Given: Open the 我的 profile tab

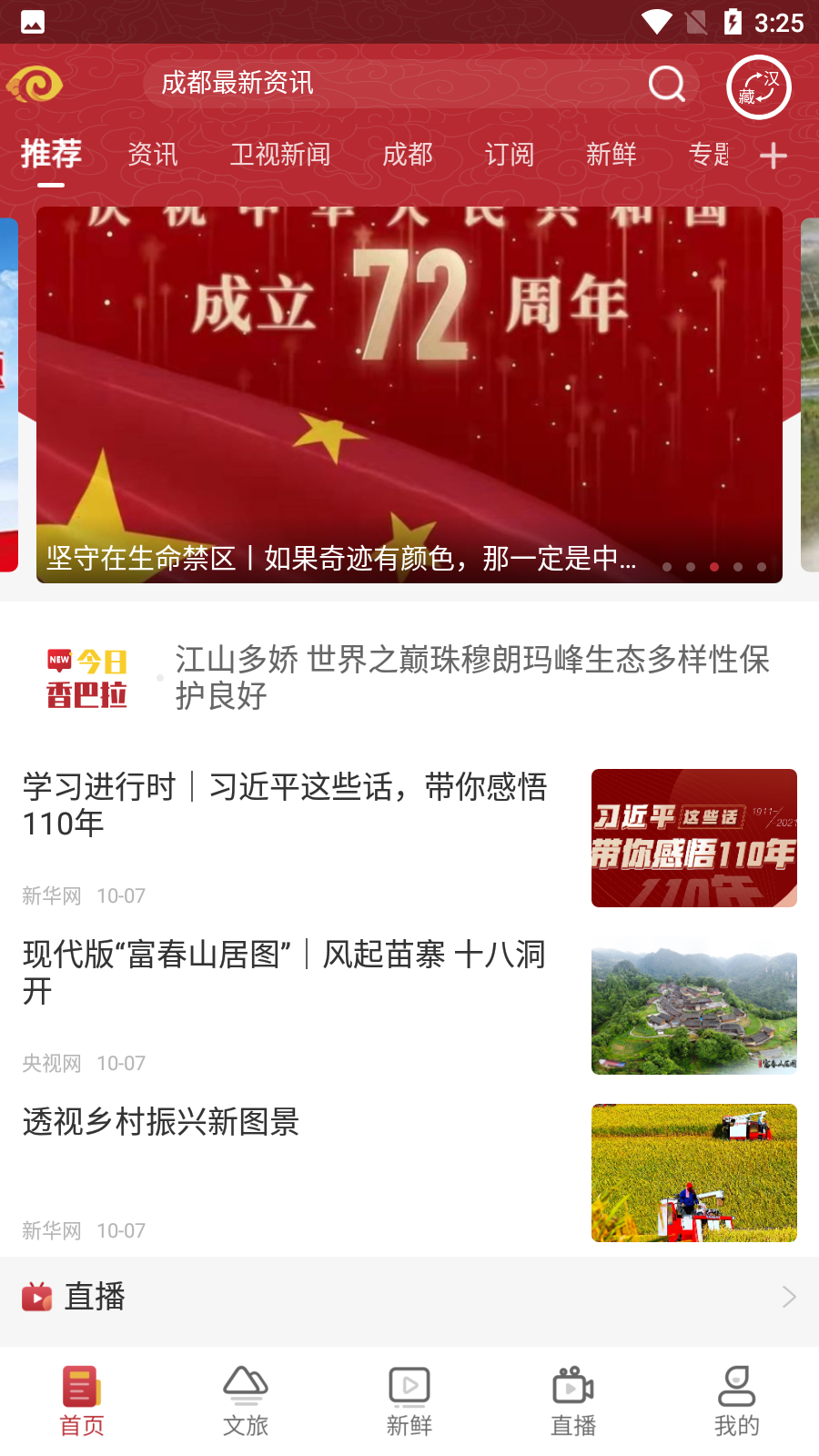Looking at the screenshot, I should coord(737,1401).
